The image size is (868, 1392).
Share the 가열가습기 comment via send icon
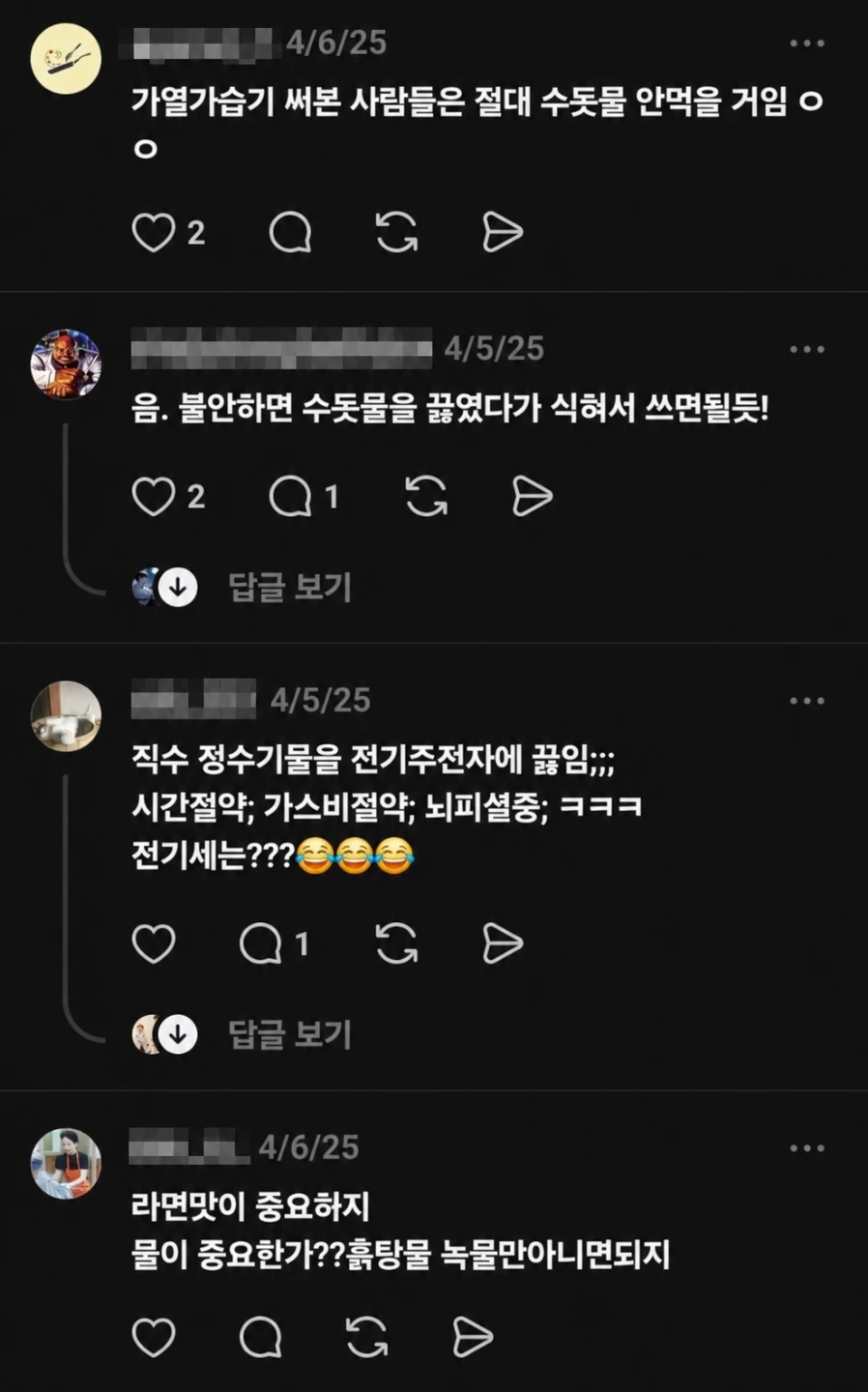tap(503, 232)
